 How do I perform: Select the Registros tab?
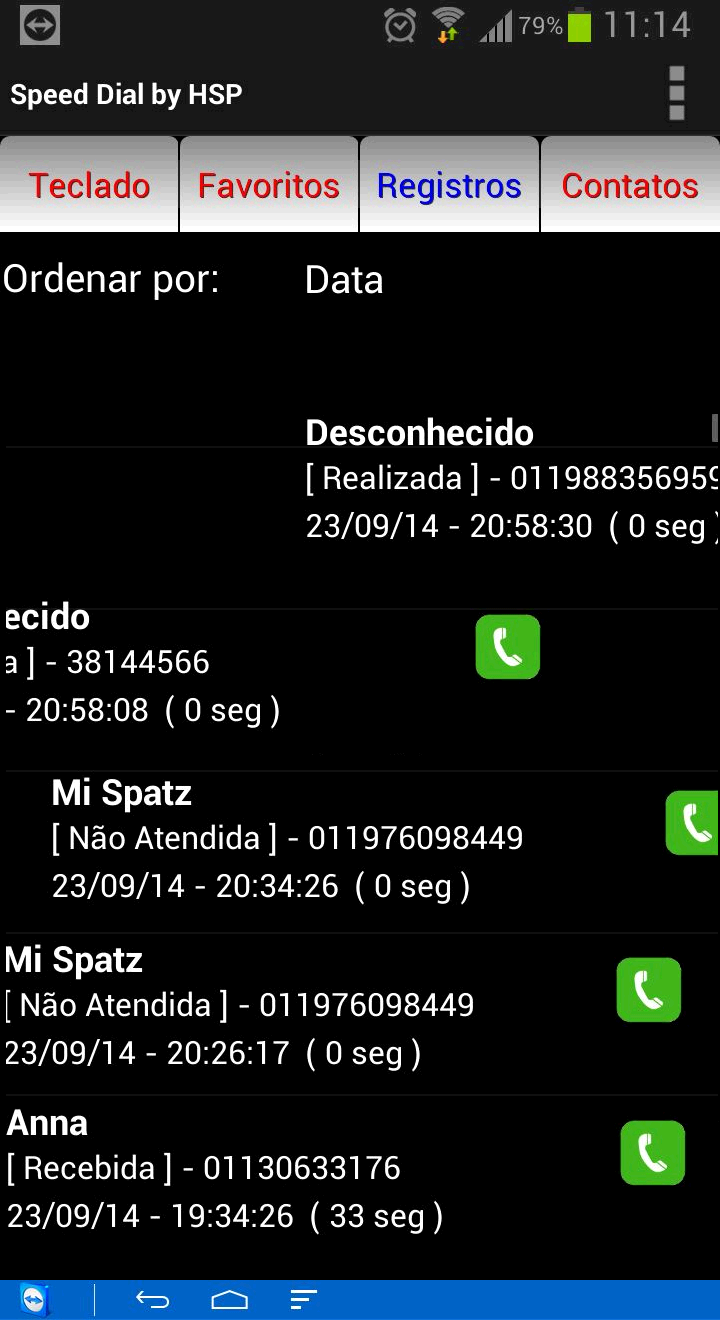449,186
